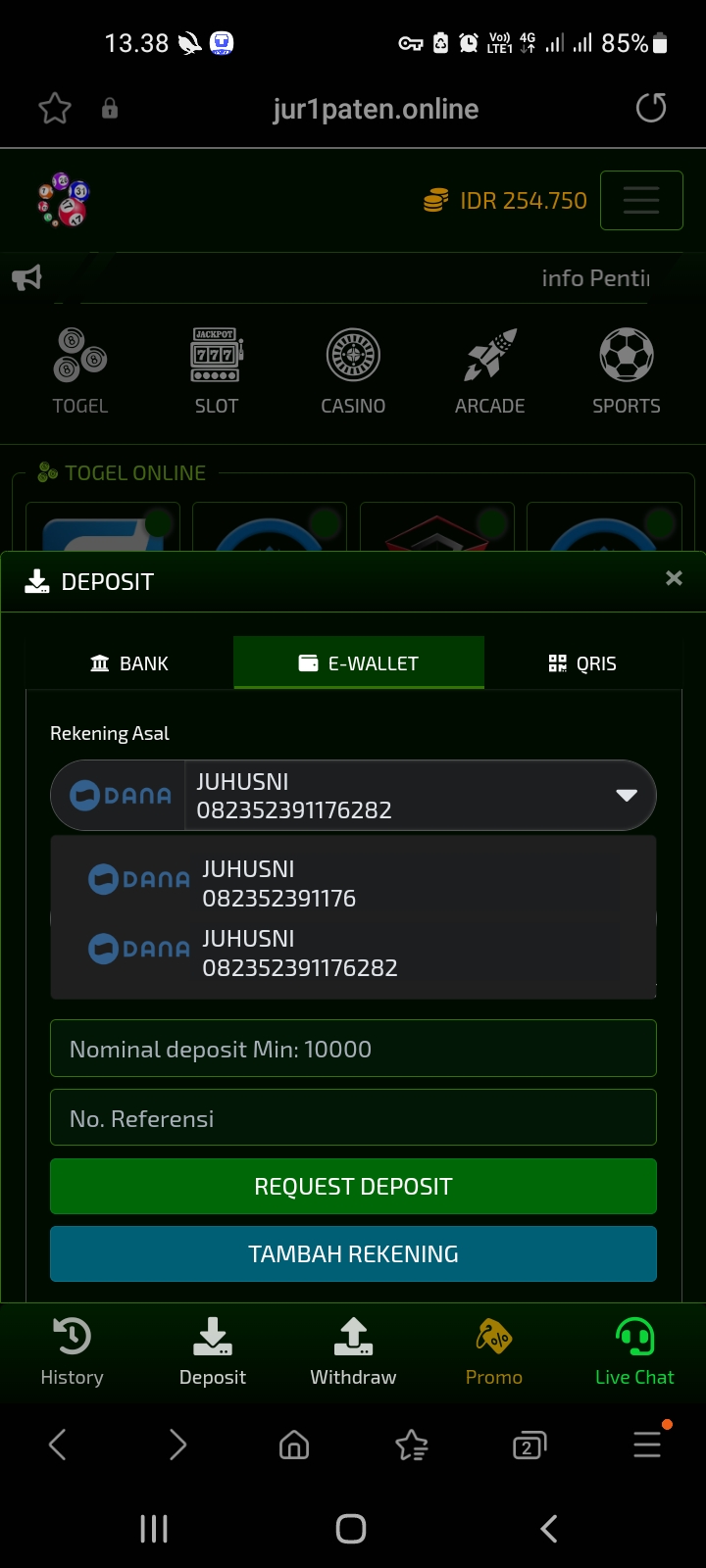Choose DANA account 082352391176
This screenshot has width=706, height=1568.
point(278,884)
